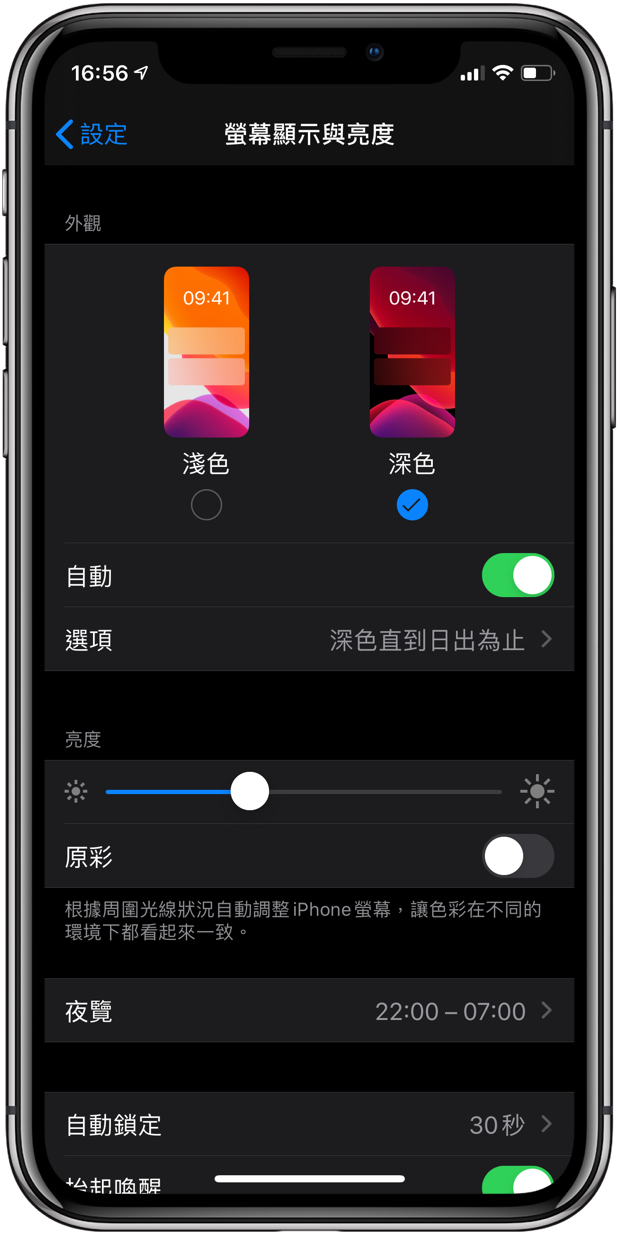This screenshot has width=620, height=1234.
Task: Enable the 原彩 switch
Action: coord(518,856)
